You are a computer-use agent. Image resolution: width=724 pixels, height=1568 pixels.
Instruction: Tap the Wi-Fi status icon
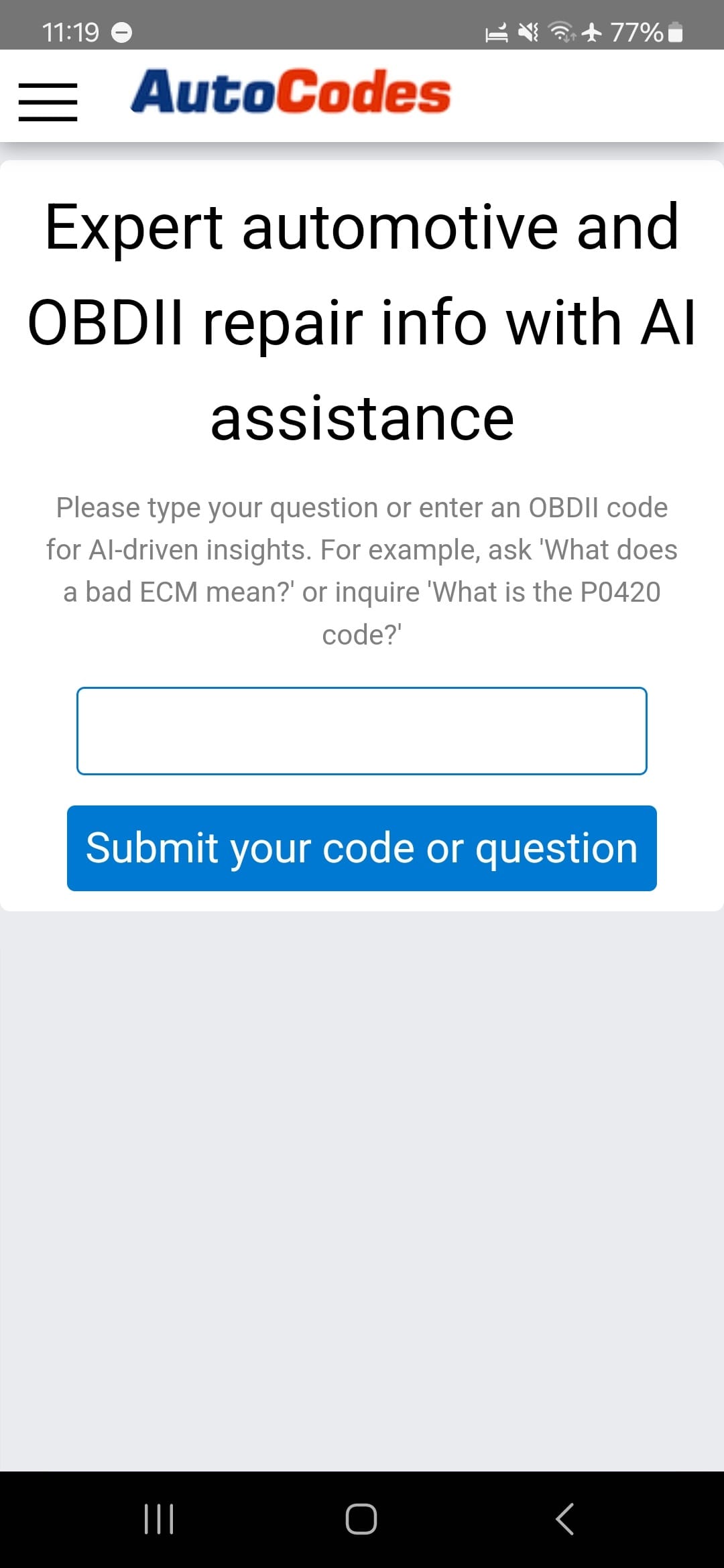pyautogui.click(x=562, y=30)
